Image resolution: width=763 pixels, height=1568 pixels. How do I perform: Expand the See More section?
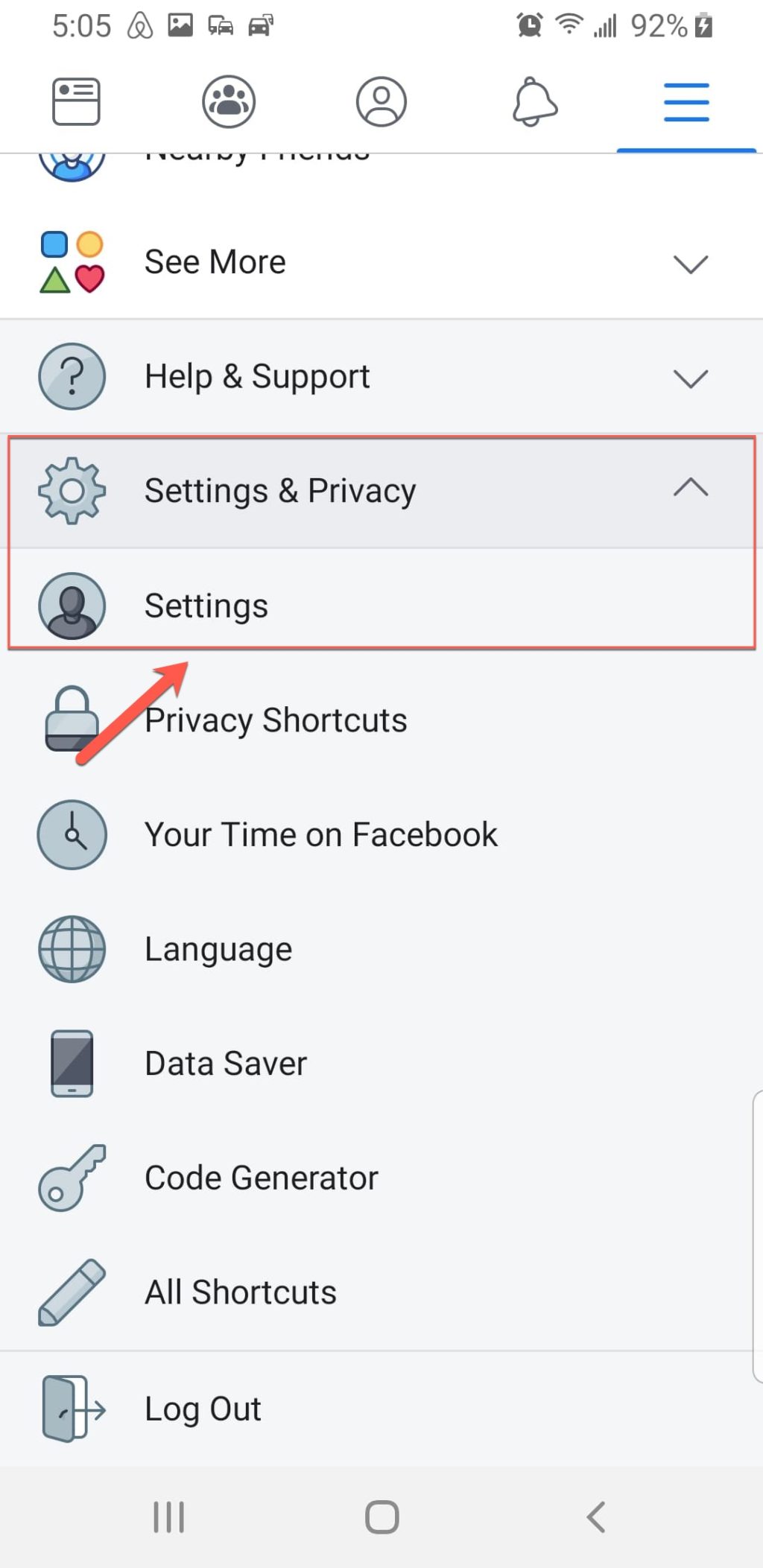tap(688, 262)
